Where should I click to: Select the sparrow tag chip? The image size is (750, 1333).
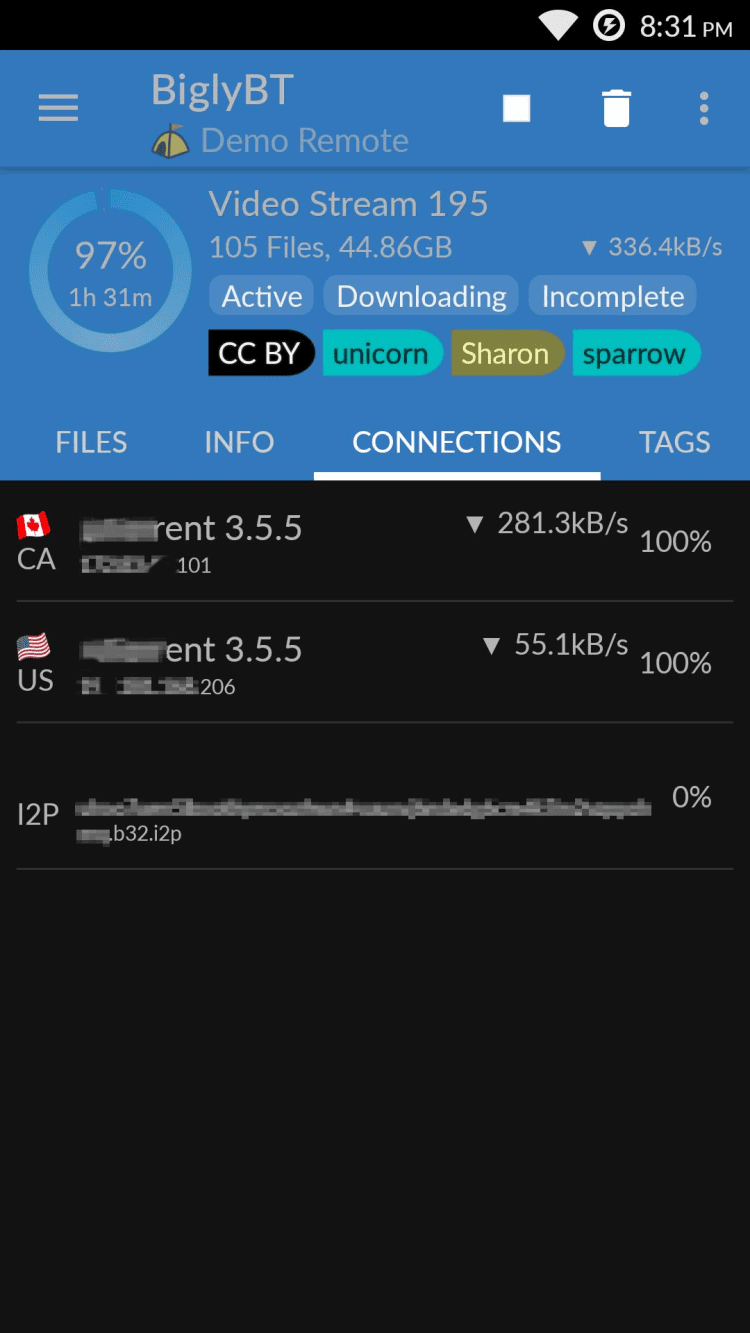(x=634, y=354)
